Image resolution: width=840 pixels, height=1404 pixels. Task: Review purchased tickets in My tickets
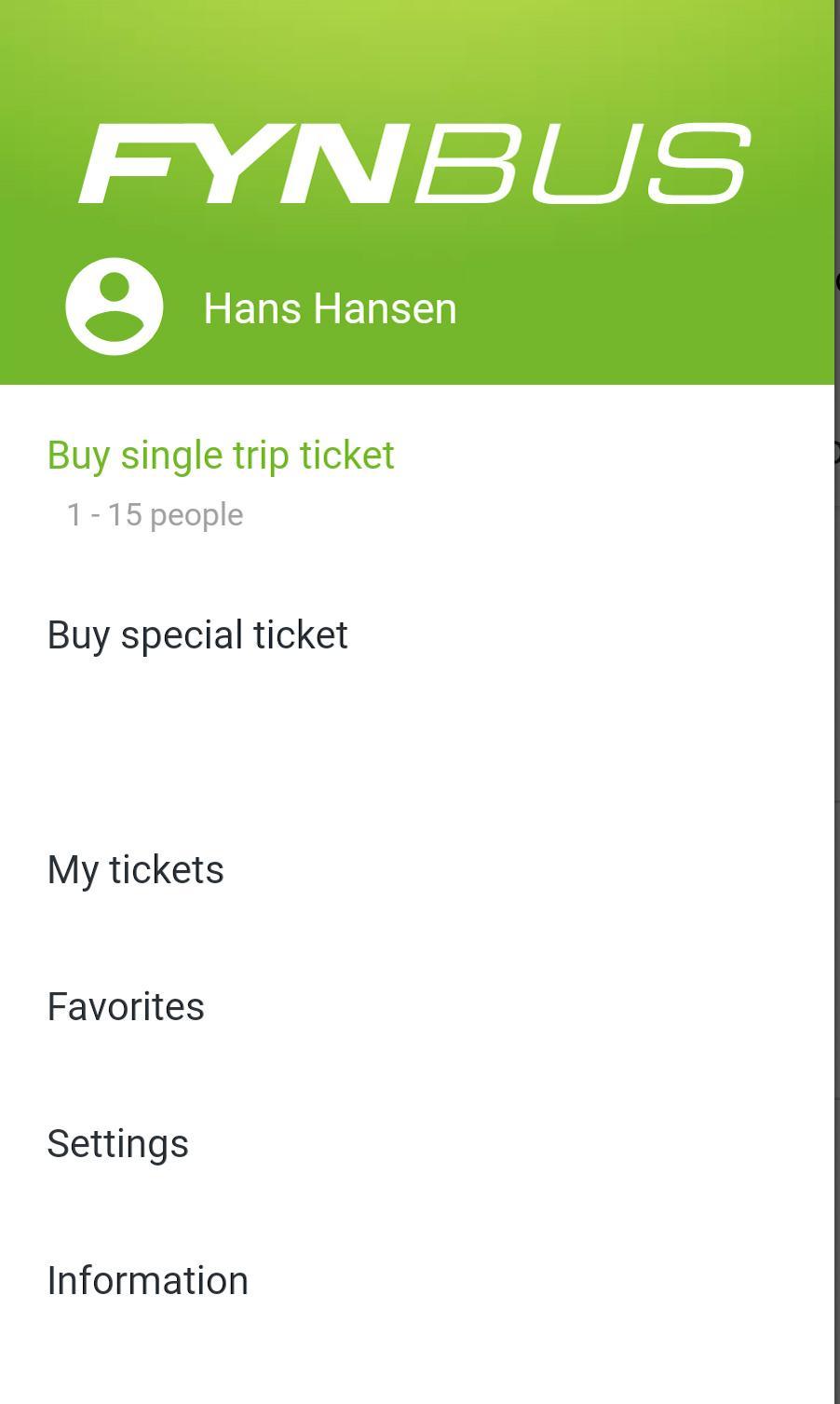pos(135,868)
